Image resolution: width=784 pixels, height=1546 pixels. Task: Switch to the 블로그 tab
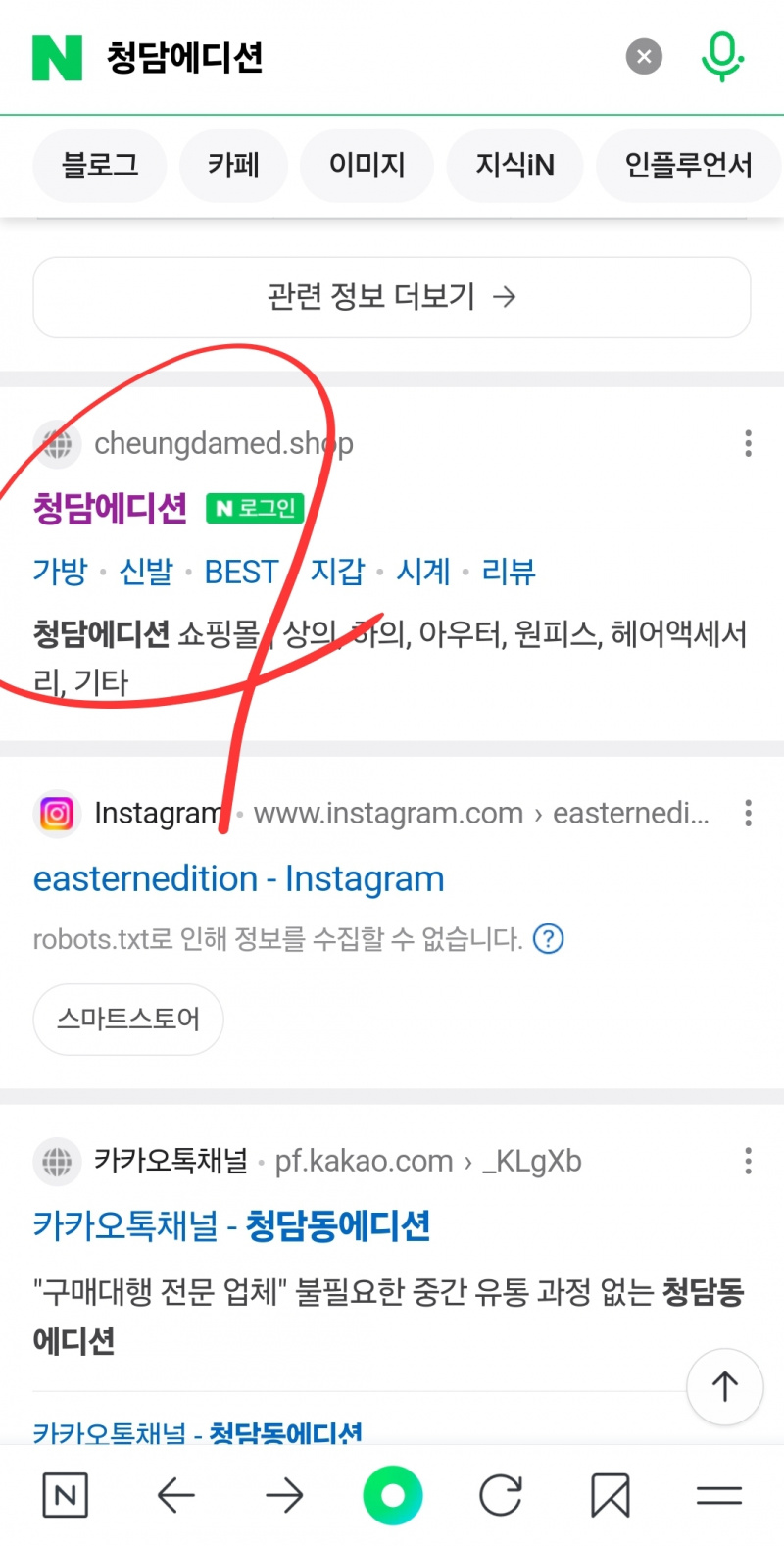pos(100,166)
